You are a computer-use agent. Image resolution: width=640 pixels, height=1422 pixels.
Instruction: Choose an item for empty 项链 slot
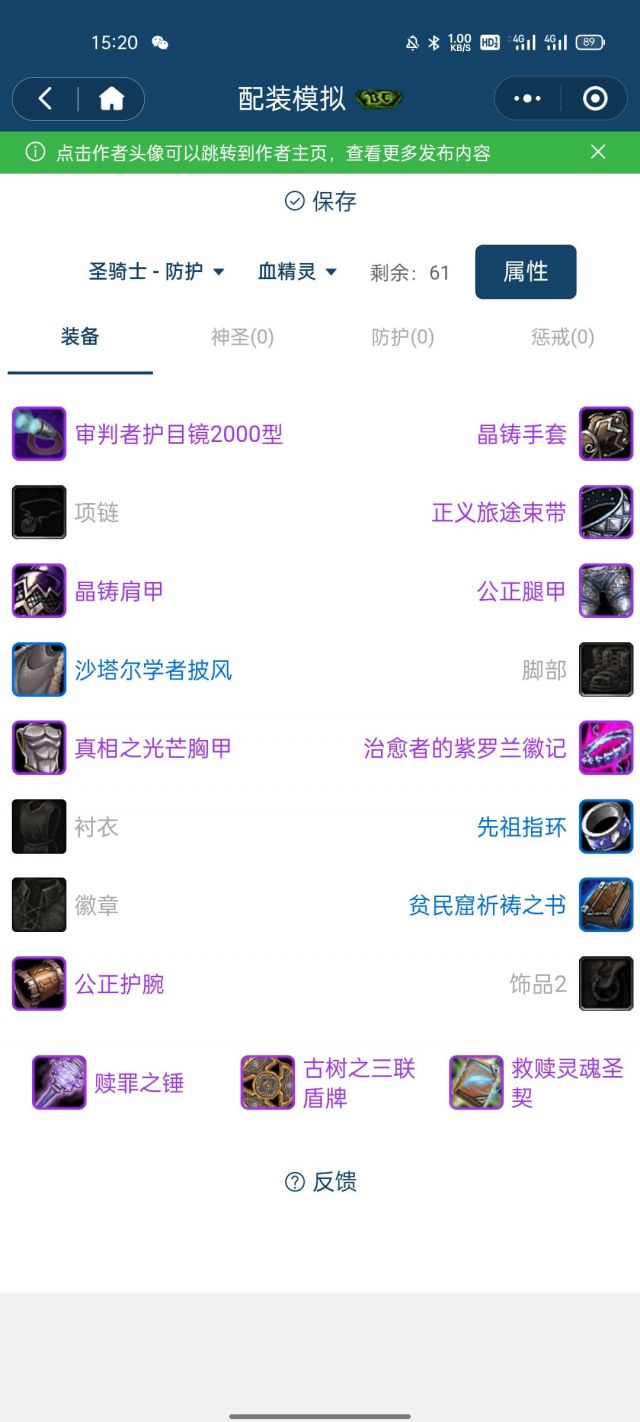coord(96,513)
